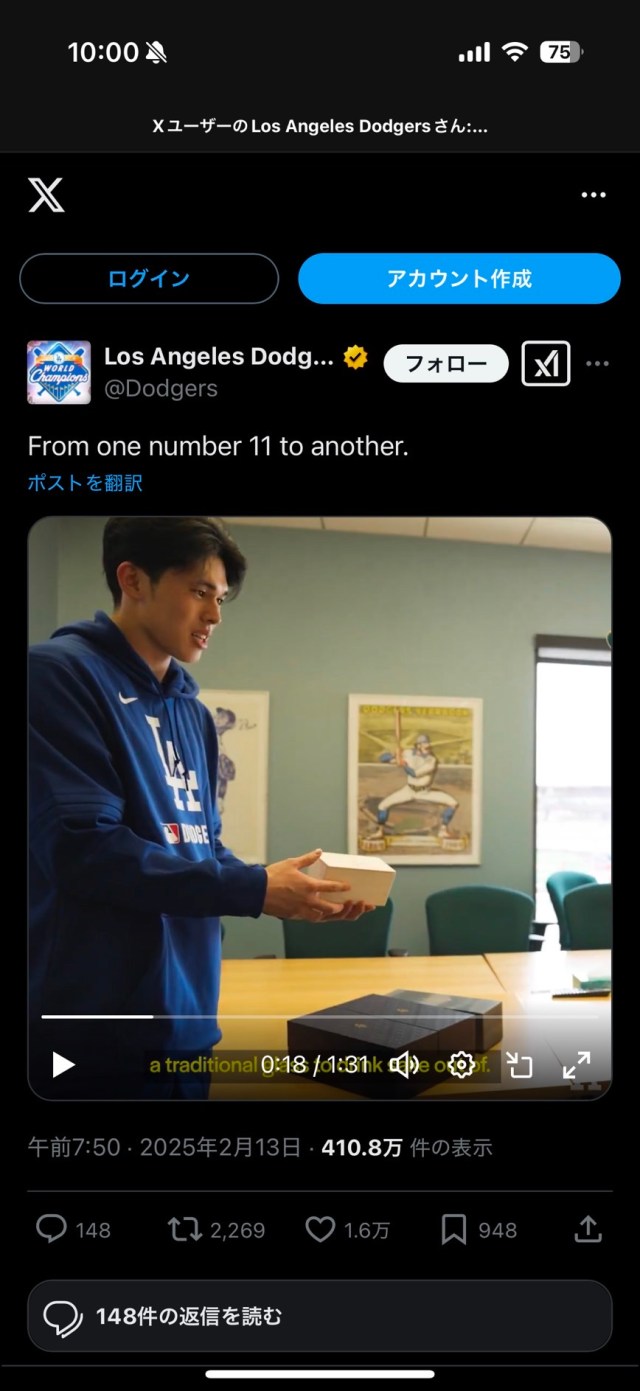Translate the post with ポストを翻訳
This screenshot has width=640, height=1391.
pos(85,483)
